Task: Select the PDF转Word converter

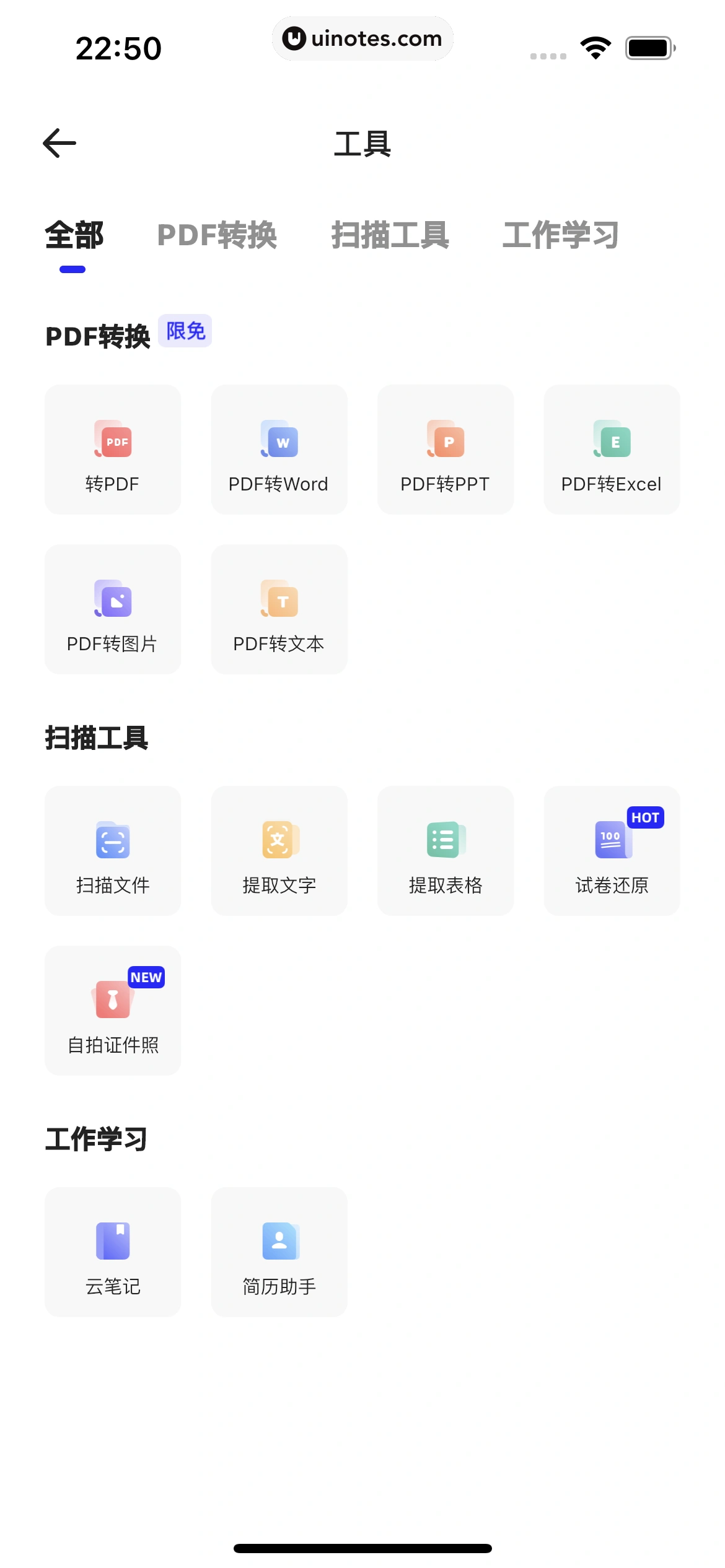Action: click(x=279, y=449)
